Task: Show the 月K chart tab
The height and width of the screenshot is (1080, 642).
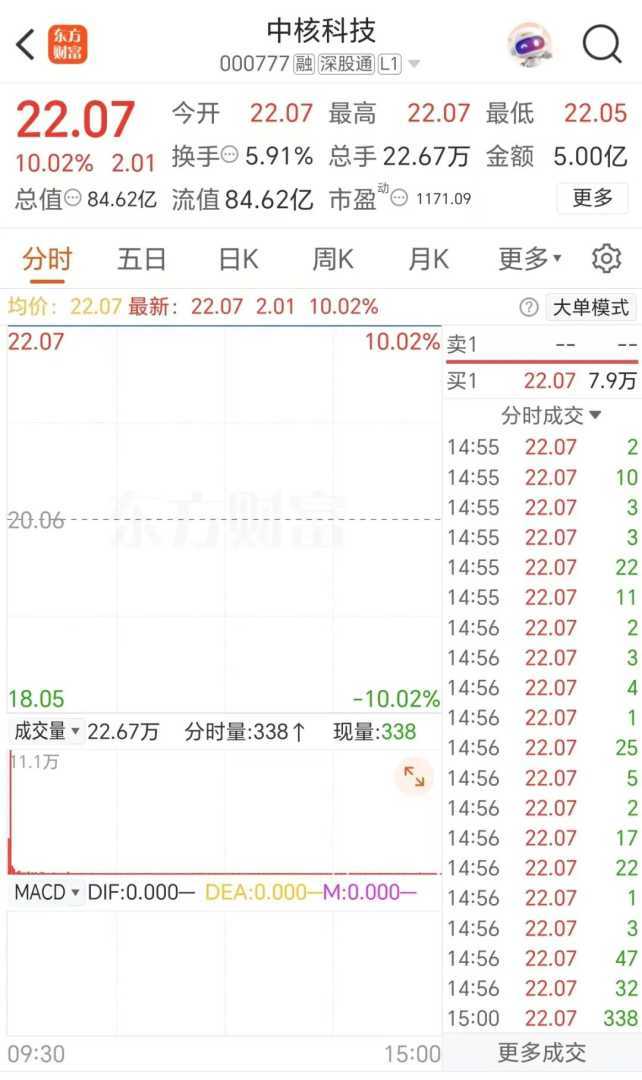Action: click(429, 260)
